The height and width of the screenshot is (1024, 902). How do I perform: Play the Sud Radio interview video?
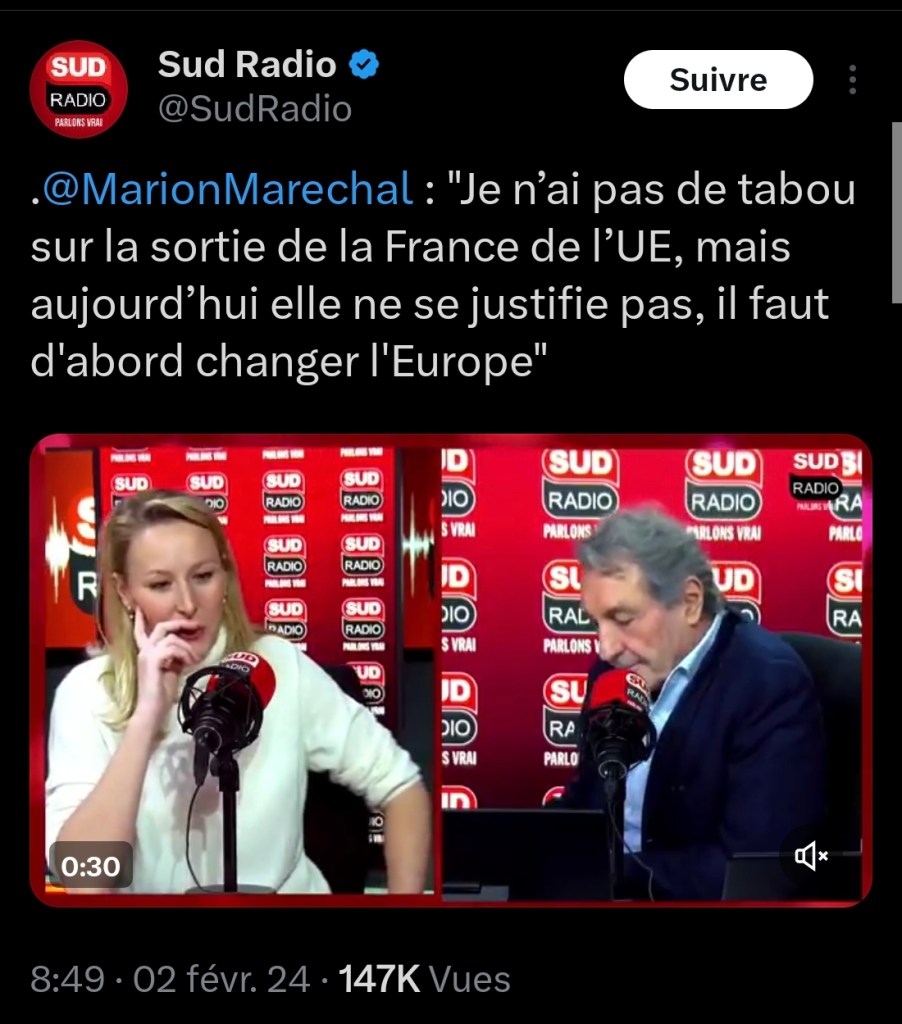(x=450, y=670)
